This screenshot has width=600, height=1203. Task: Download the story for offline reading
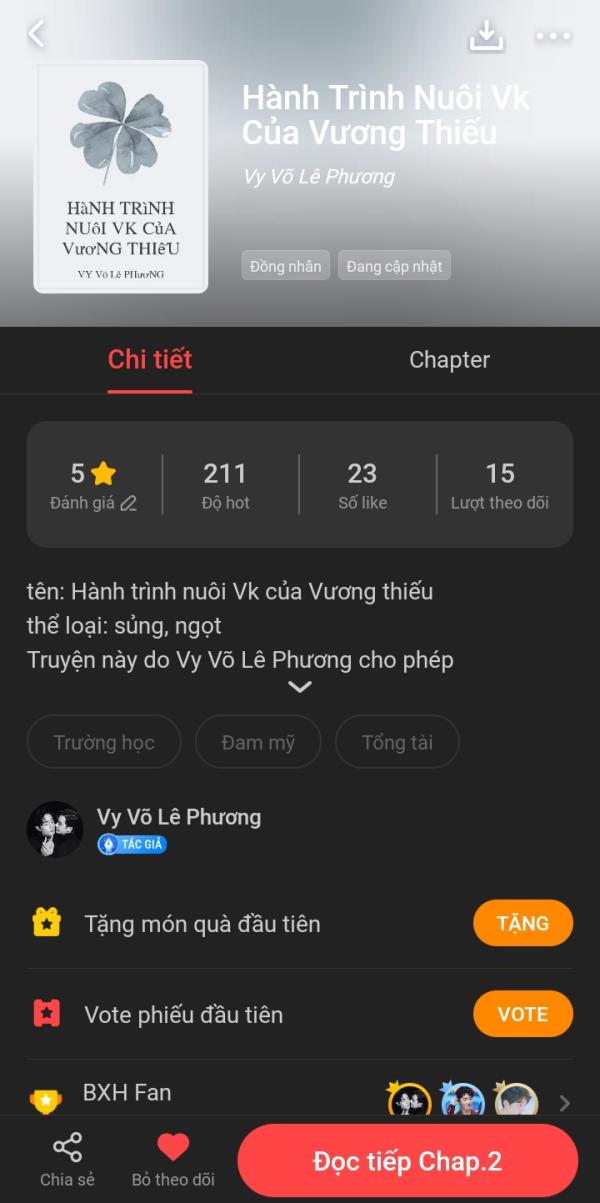tap(487, 35)
